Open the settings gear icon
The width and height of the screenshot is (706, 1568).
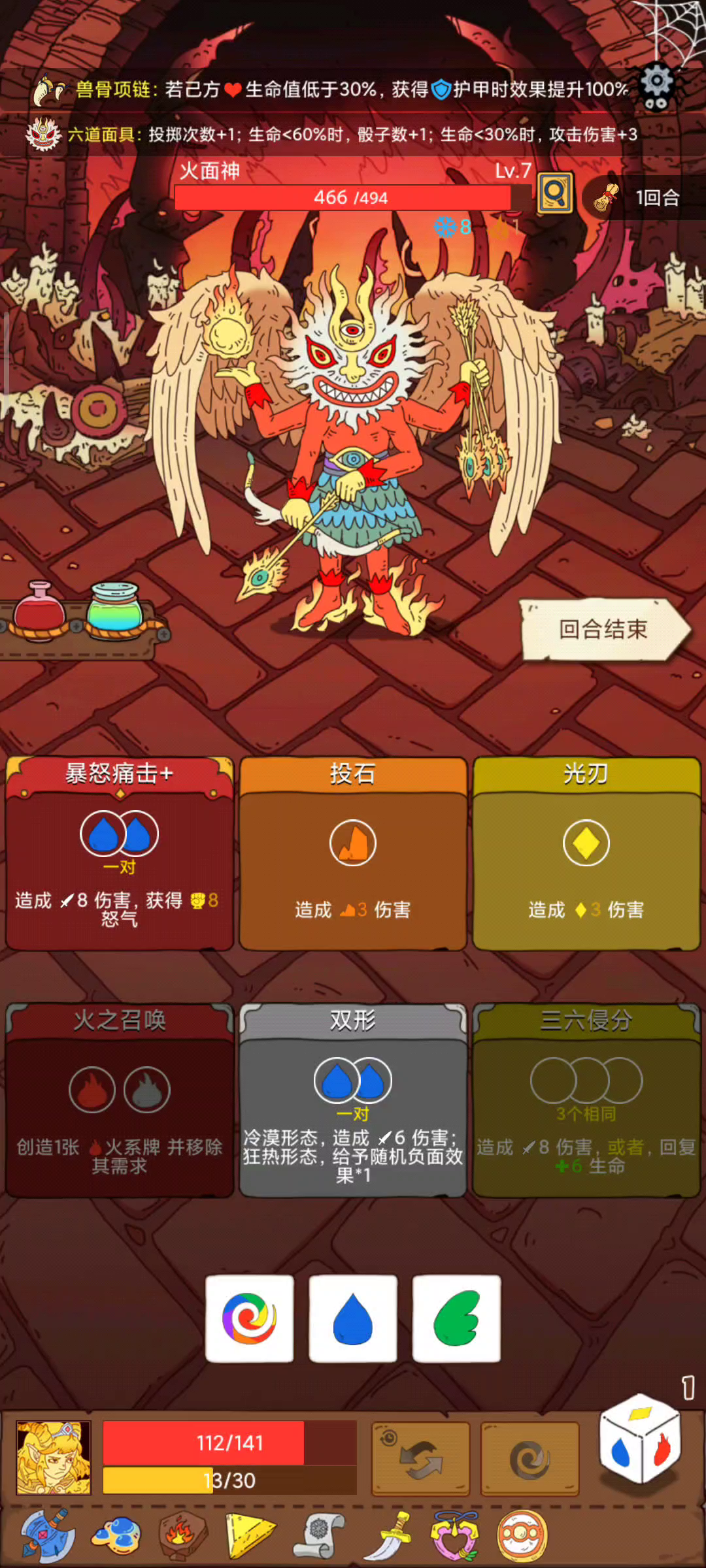[656, 86]
